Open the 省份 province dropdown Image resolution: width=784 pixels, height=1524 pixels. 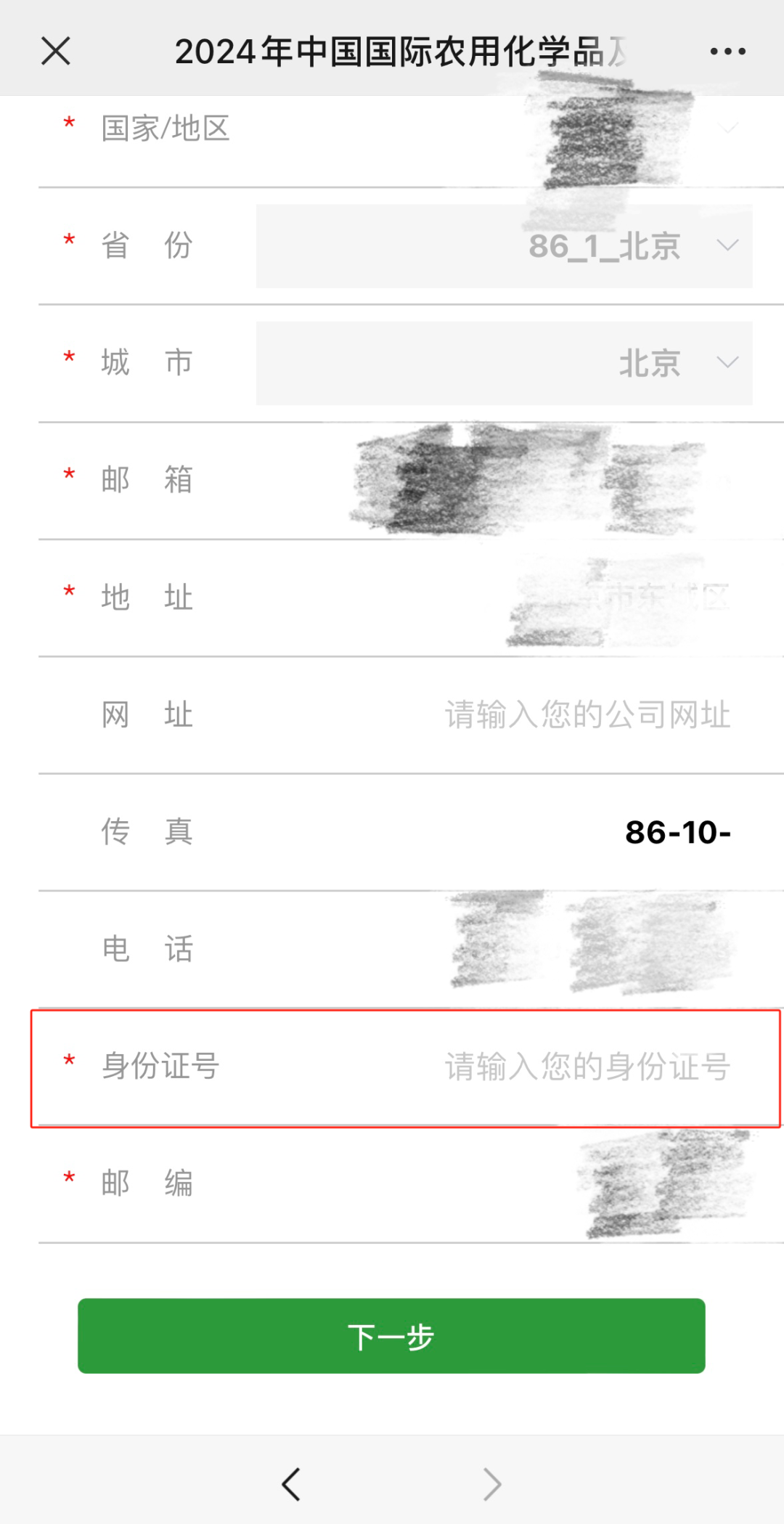pyautogui.click(x=504, y=246)
